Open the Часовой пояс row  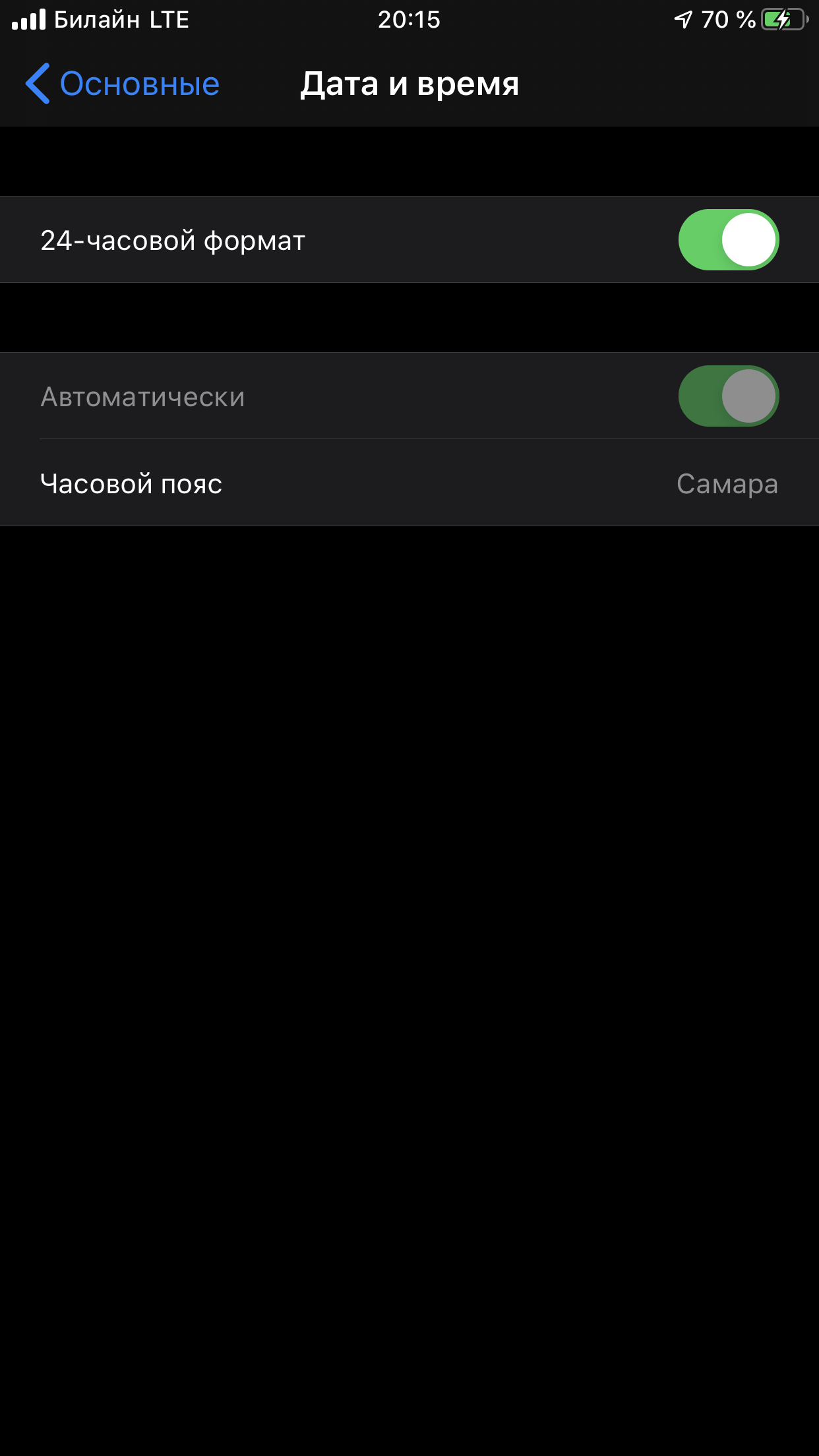tap(409, 483)
